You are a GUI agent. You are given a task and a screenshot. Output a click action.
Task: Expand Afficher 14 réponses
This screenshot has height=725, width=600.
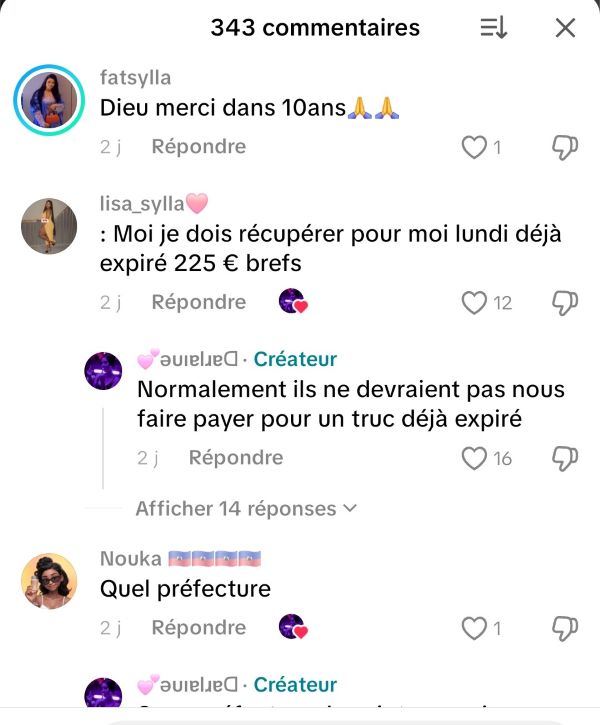246,508
